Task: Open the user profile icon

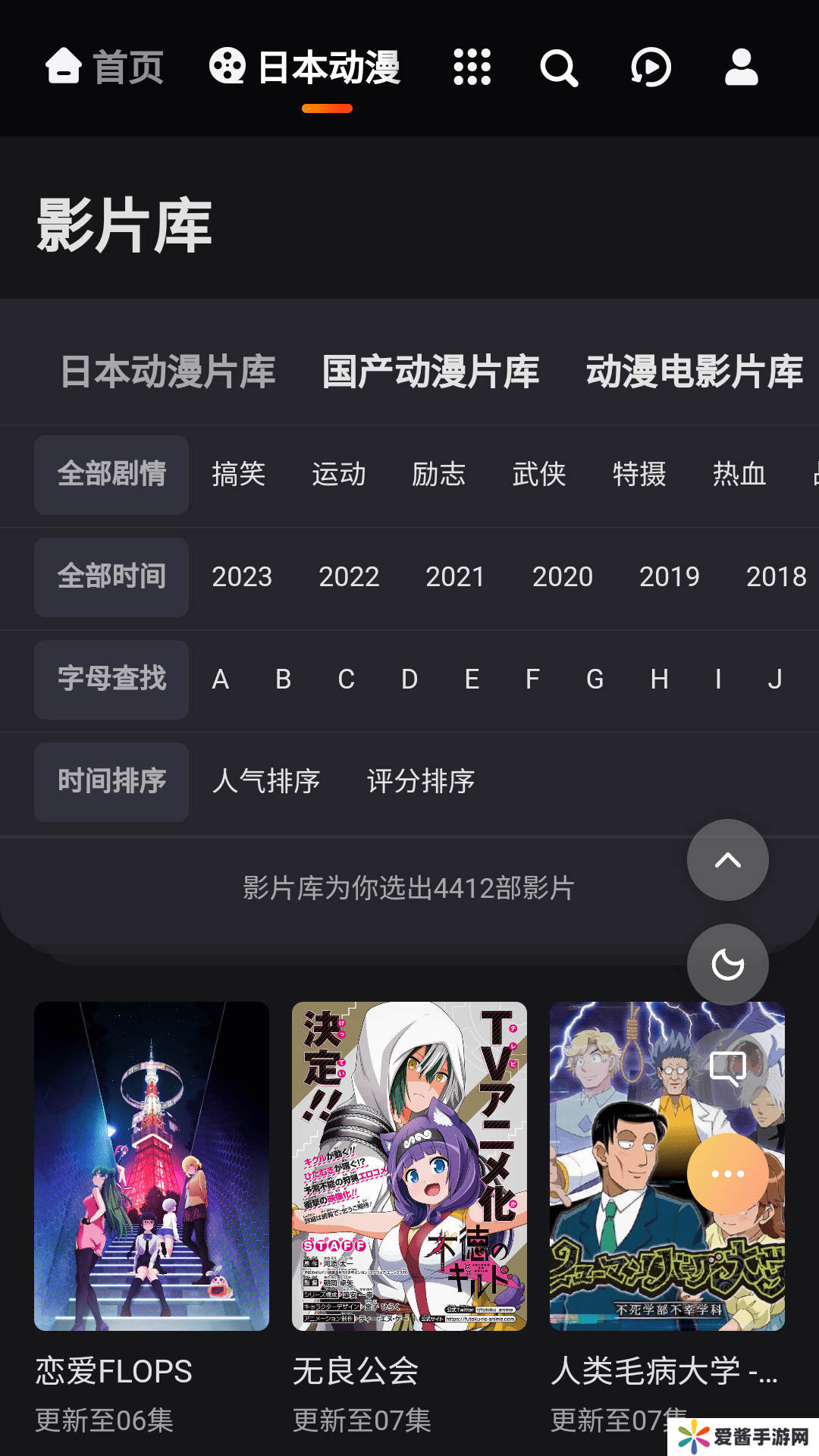Action: tap(741, 67)
